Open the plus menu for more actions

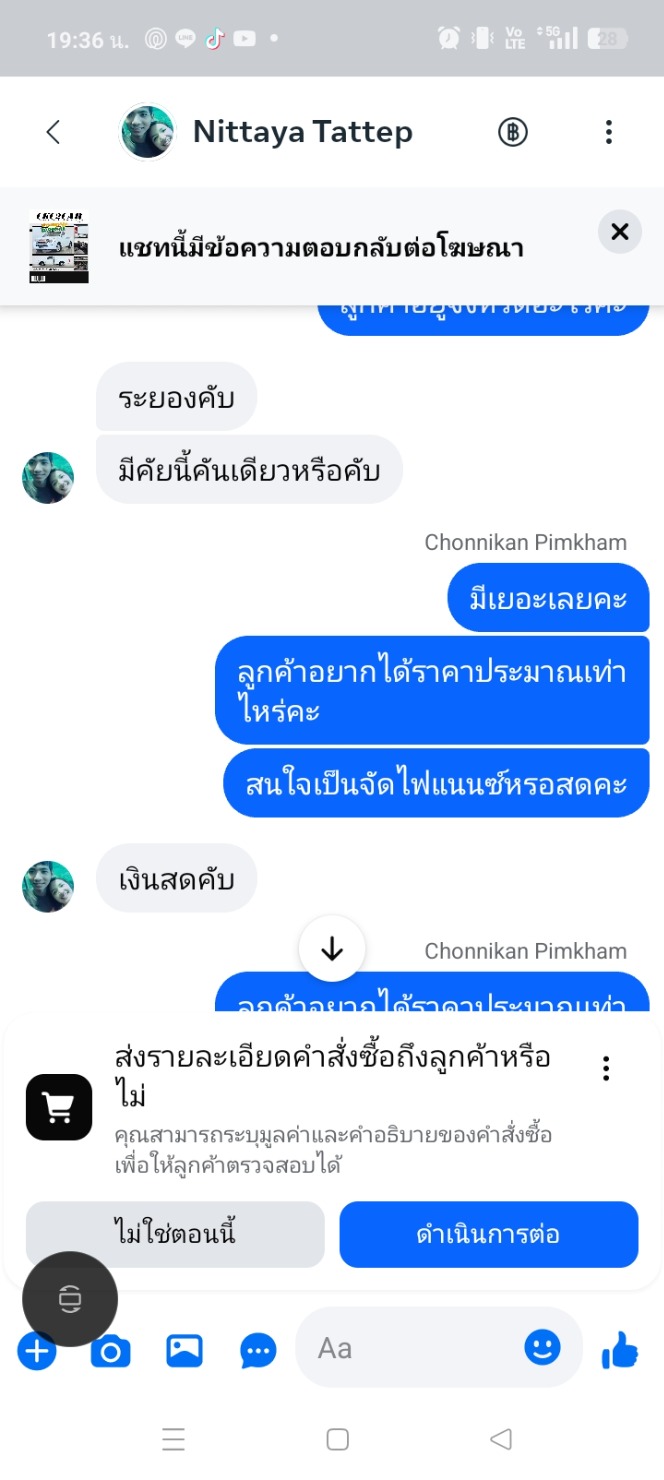[36, 1352]
